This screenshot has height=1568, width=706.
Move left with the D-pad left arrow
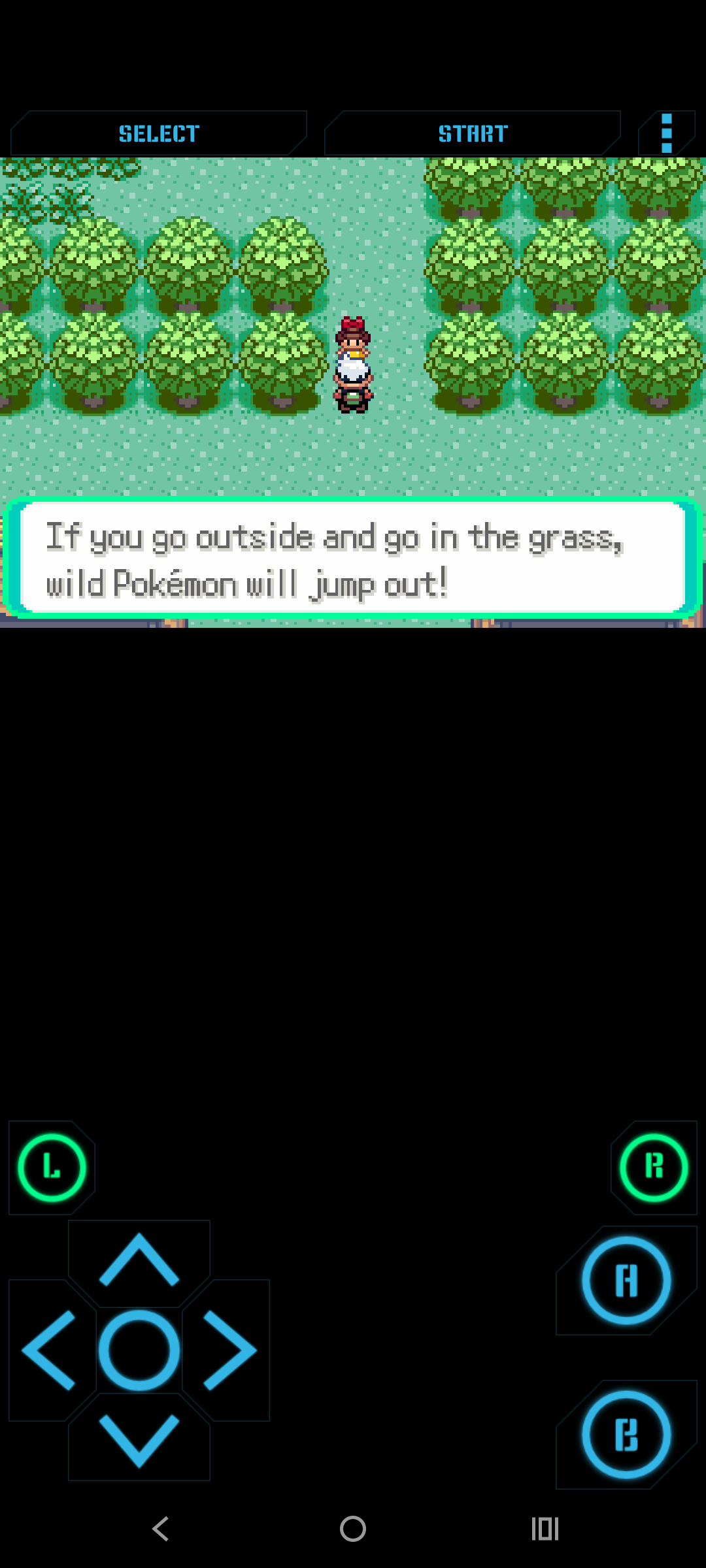coord(50,1350)
